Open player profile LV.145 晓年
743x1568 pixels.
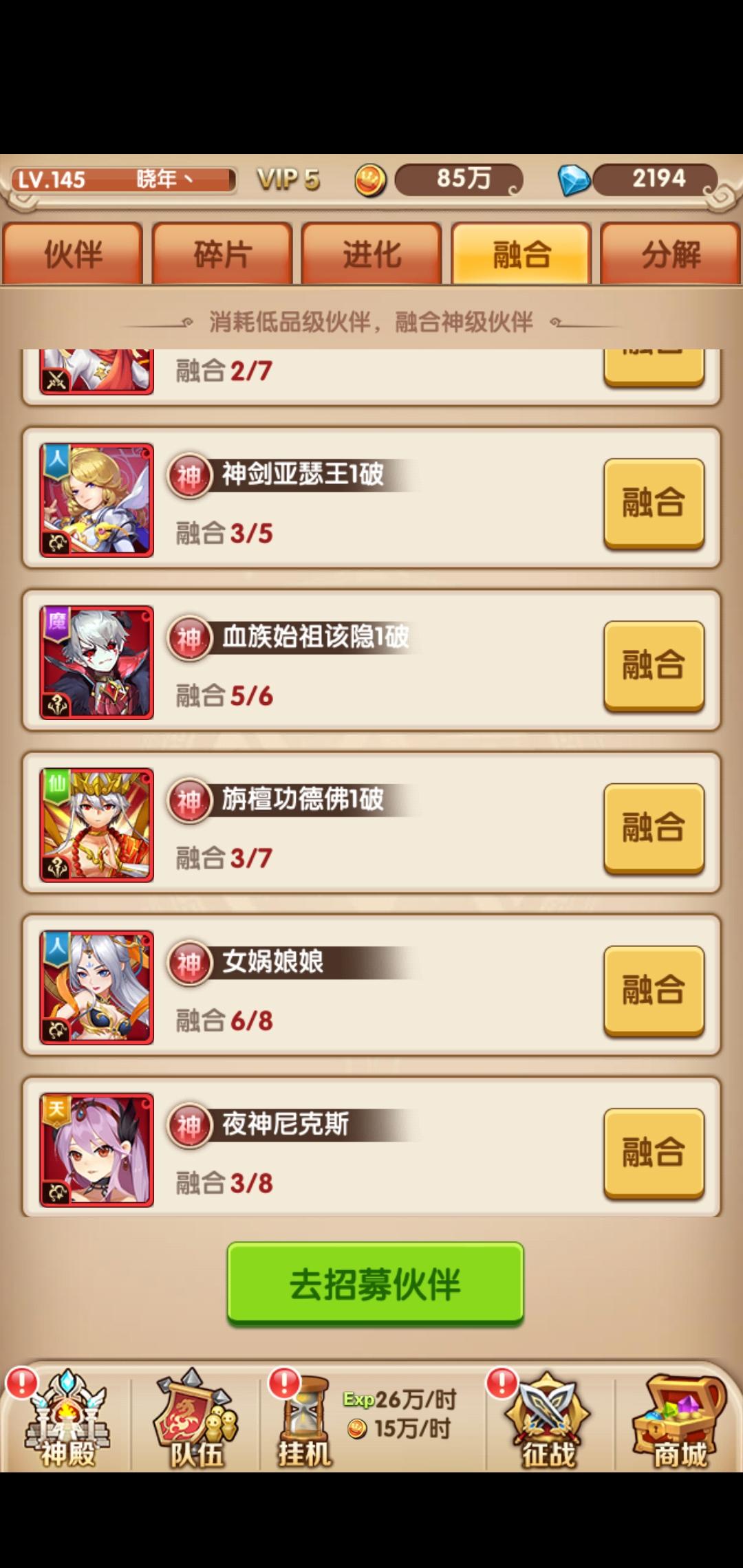[124, 179]
